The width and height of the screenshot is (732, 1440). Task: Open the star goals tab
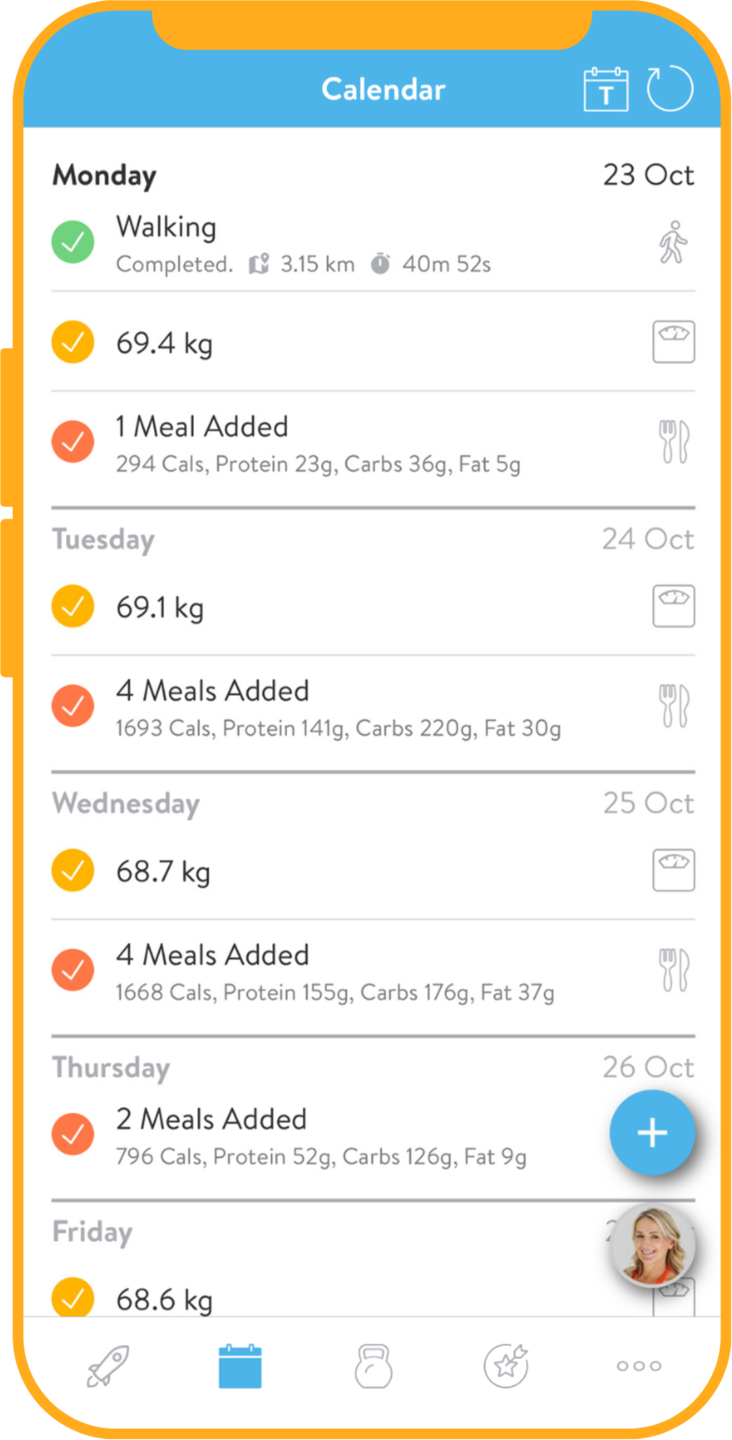506,1366
